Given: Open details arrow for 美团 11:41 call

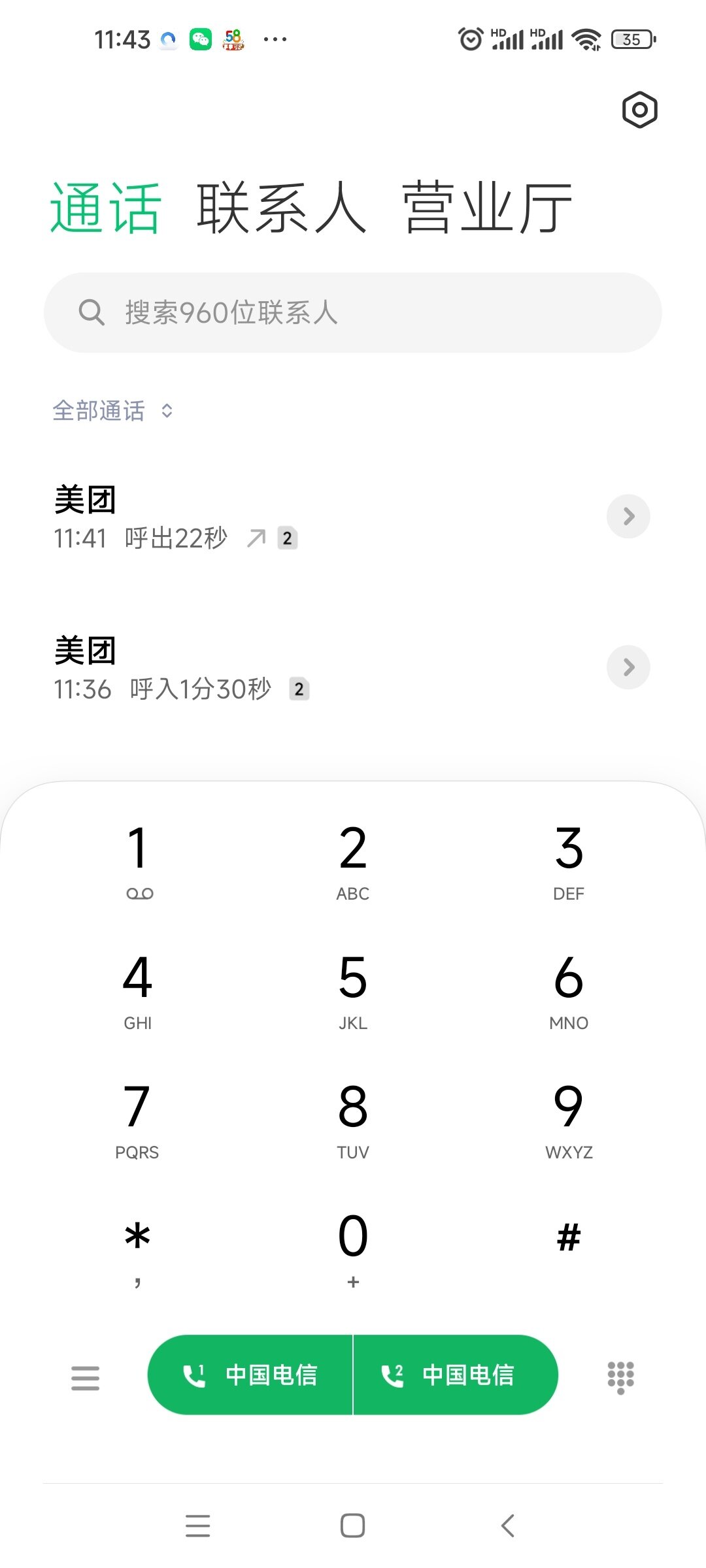Looking at the screenshot, I should tap(628, 517).
